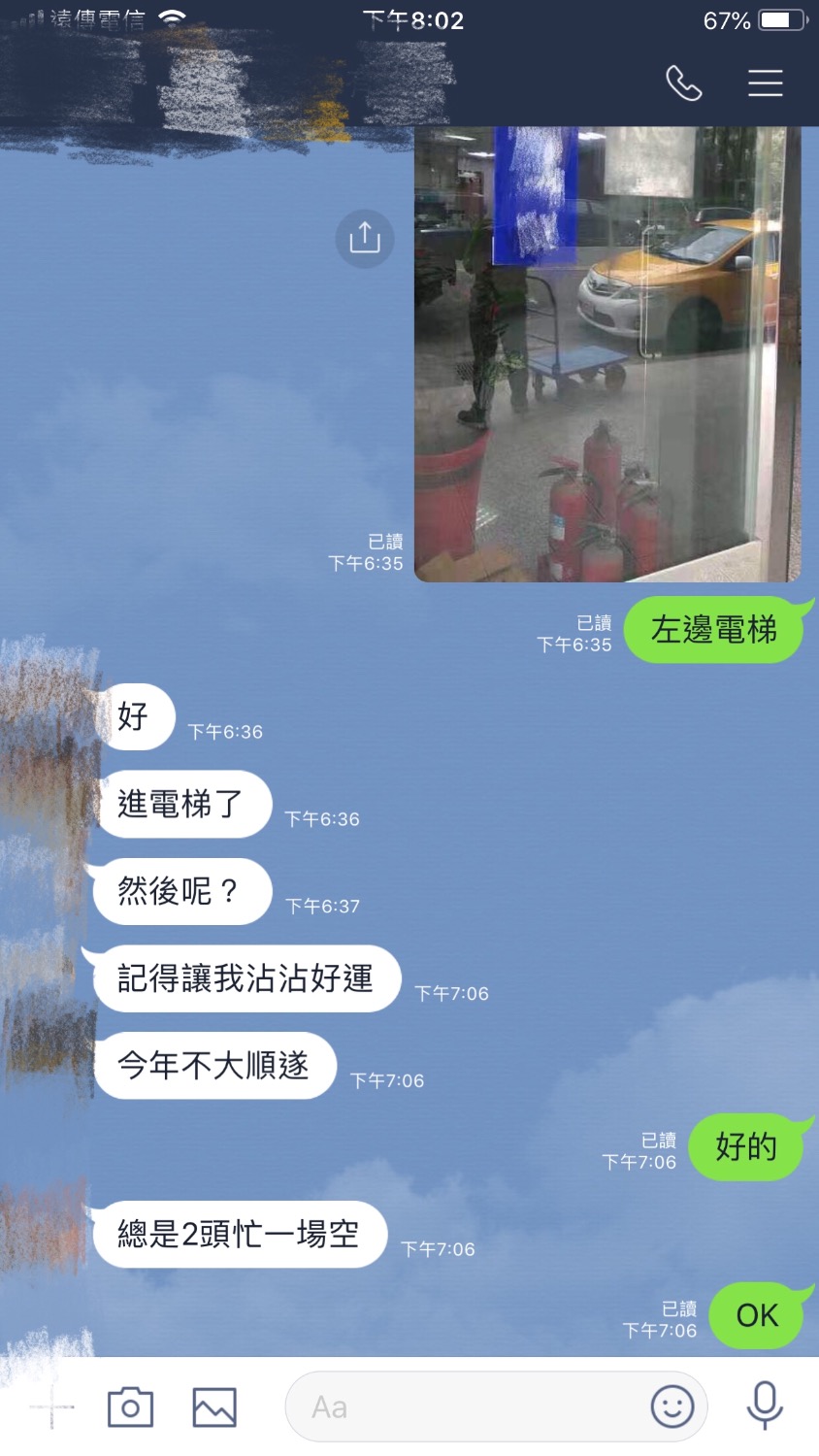
Task: Open attachment options with the plus icon
Action: pyautogui.click(x=53, y=1405)
